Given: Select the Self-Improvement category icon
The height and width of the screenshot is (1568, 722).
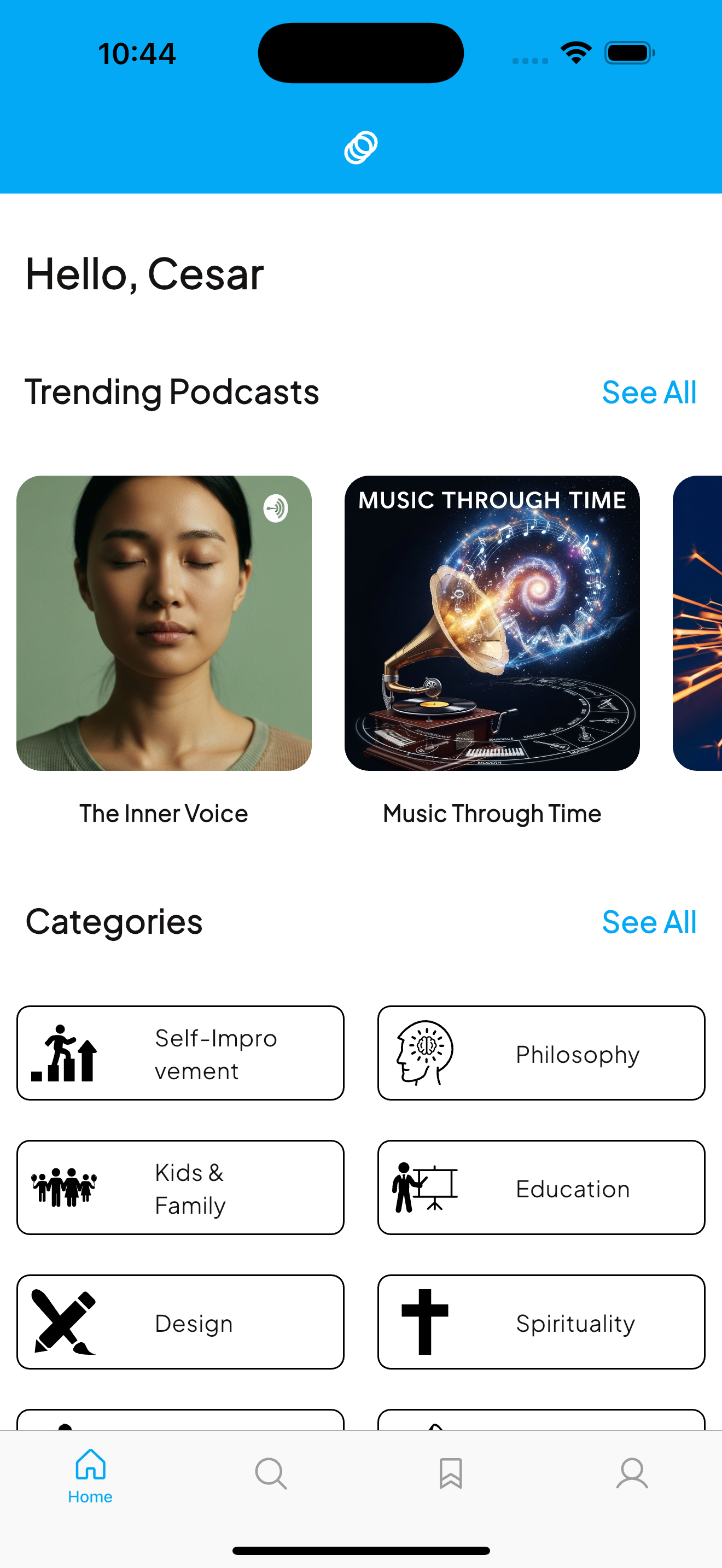Looking at the screenshot, I should (x=63, y=1053).
